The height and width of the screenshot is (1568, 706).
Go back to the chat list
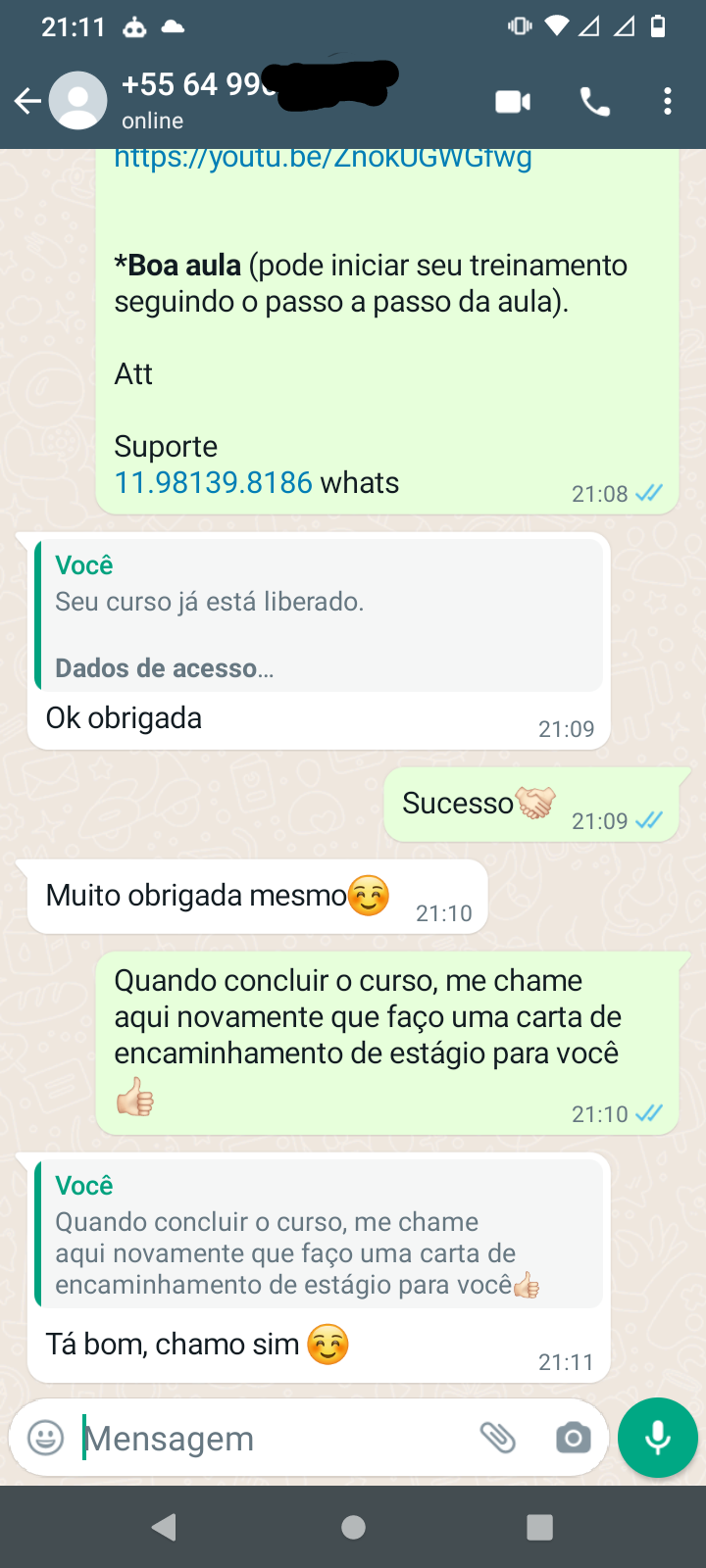click(x=27, y=101)
